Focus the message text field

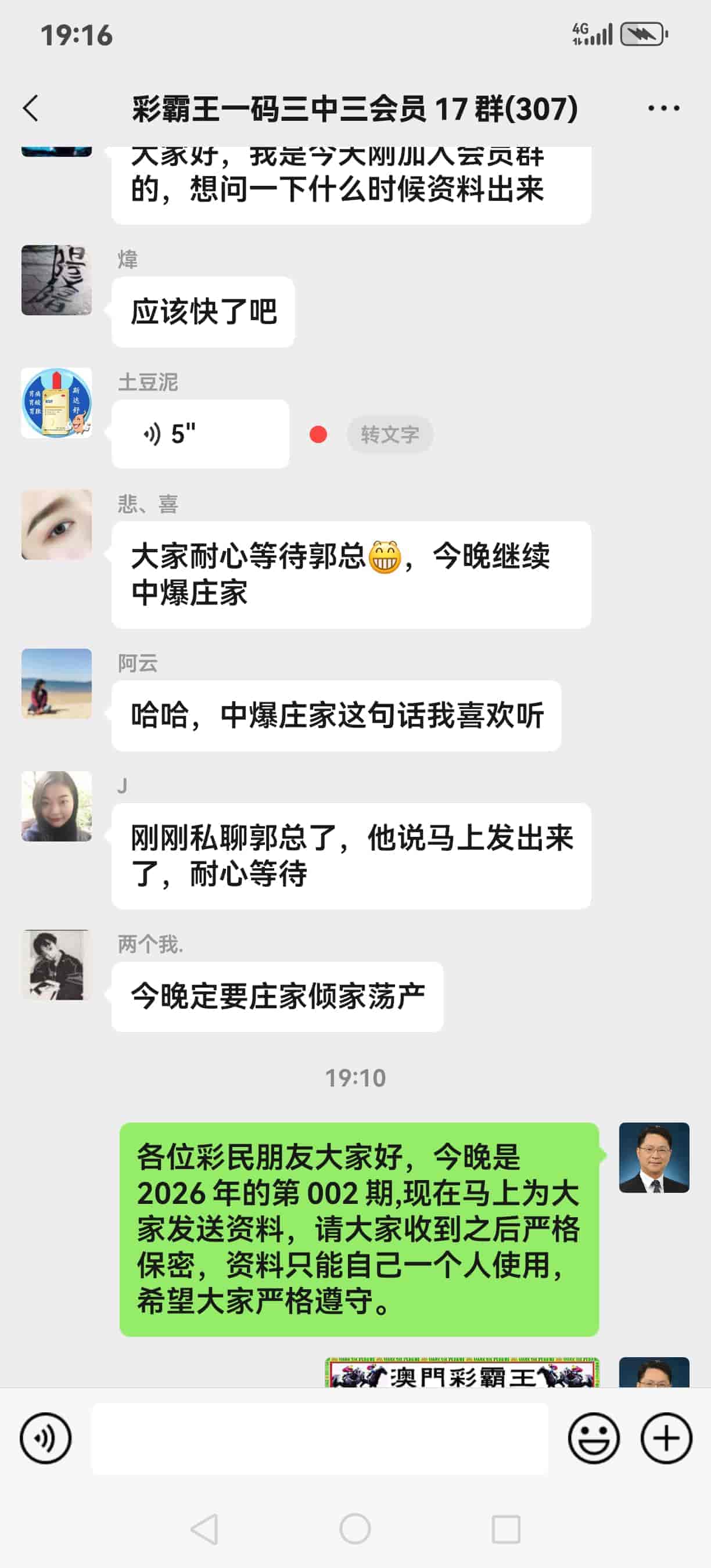(319, 1438)
